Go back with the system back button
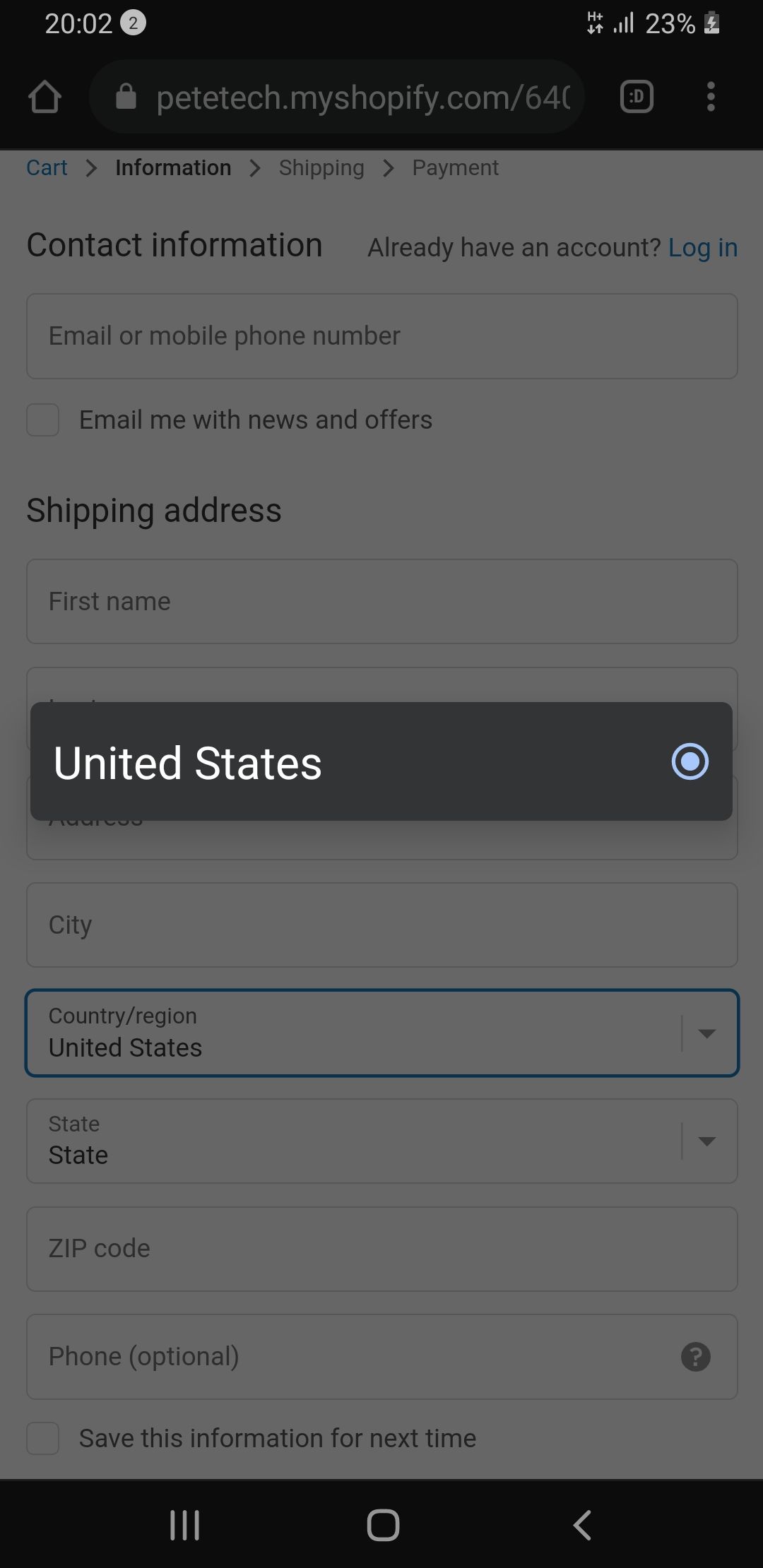The width and height of the screenshot is (763, 1568). 581,1525
